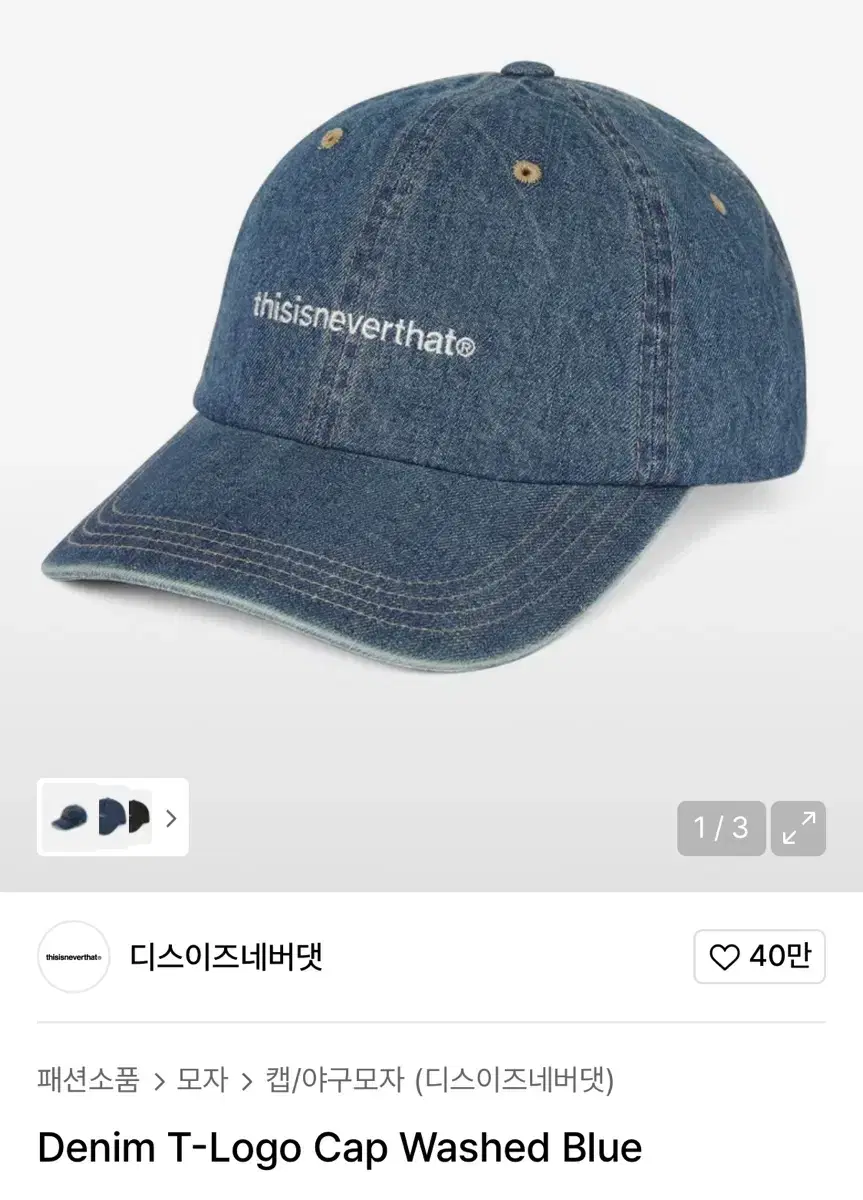Expand the thumbnail strip with the right chevron

170,818
